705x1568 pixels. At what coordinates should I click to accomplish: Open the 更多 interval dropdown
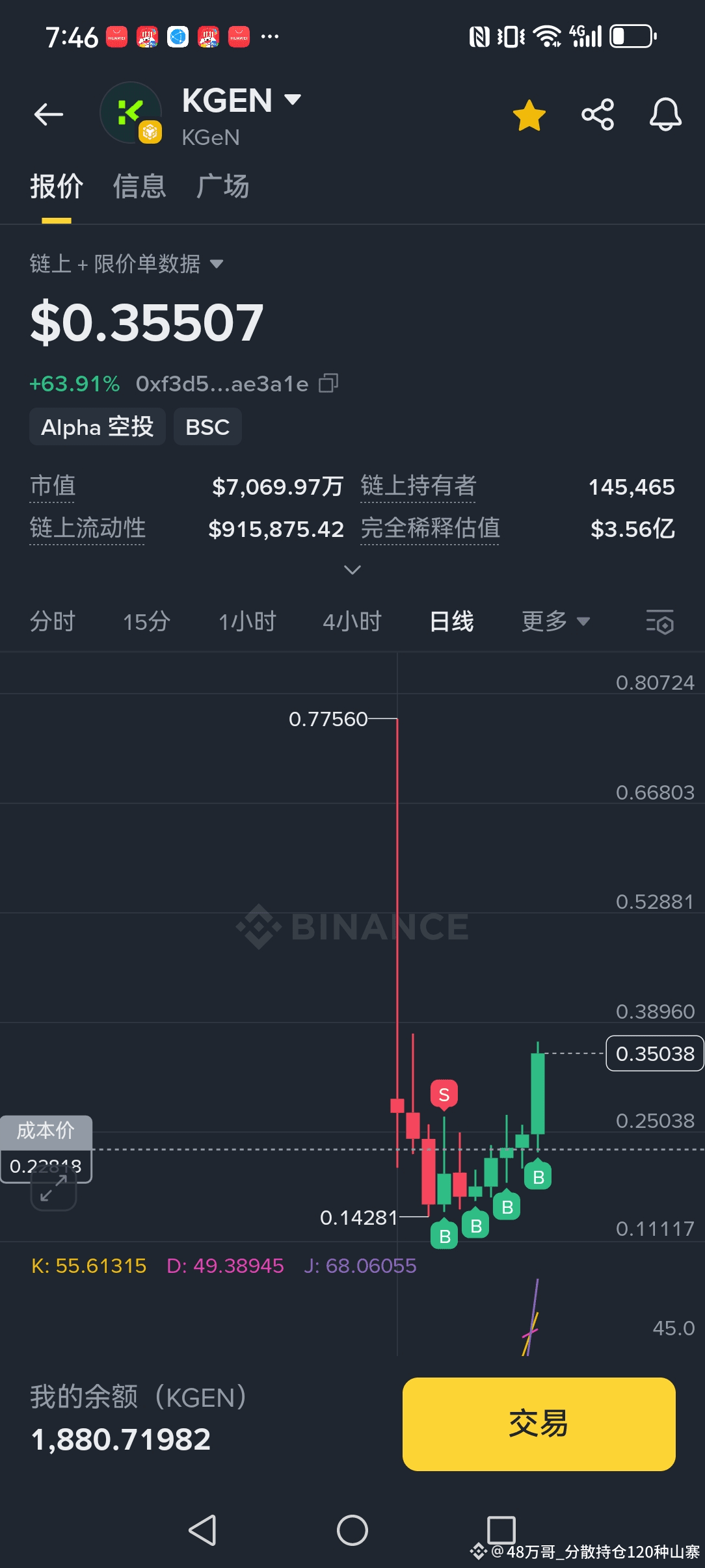coord(555,621)
